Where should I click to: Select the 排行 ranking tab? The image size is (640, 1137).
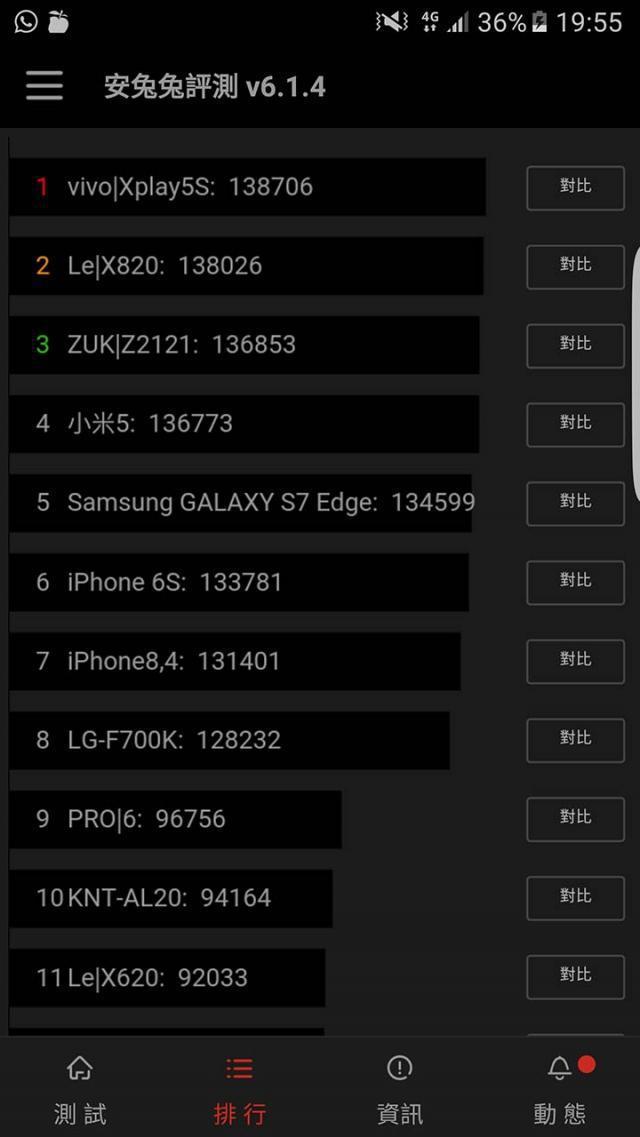pyautogui.click(x=239, y=1088)
